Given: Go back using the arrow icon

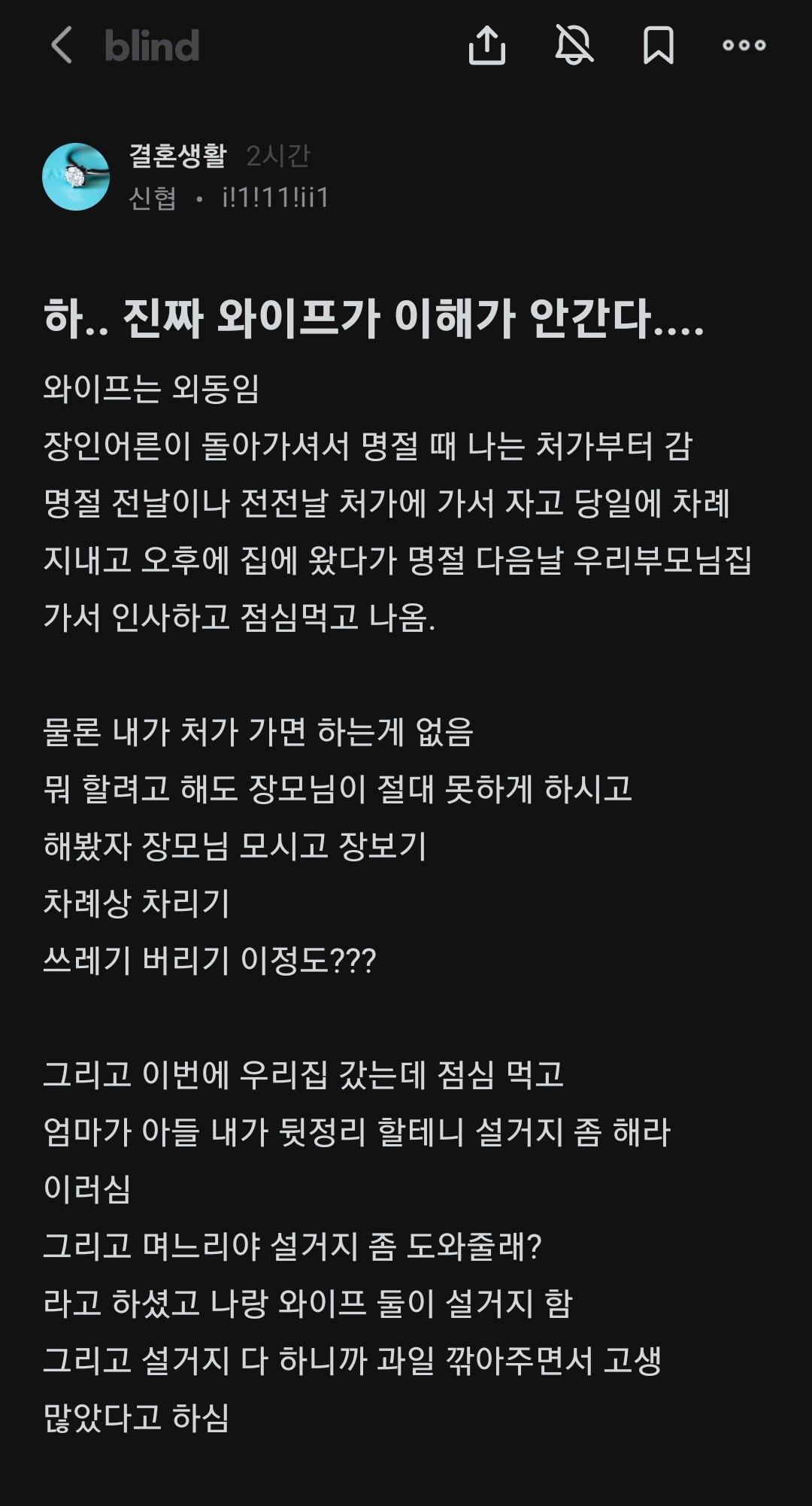Looking at the screenshot, I should (62, 45).
